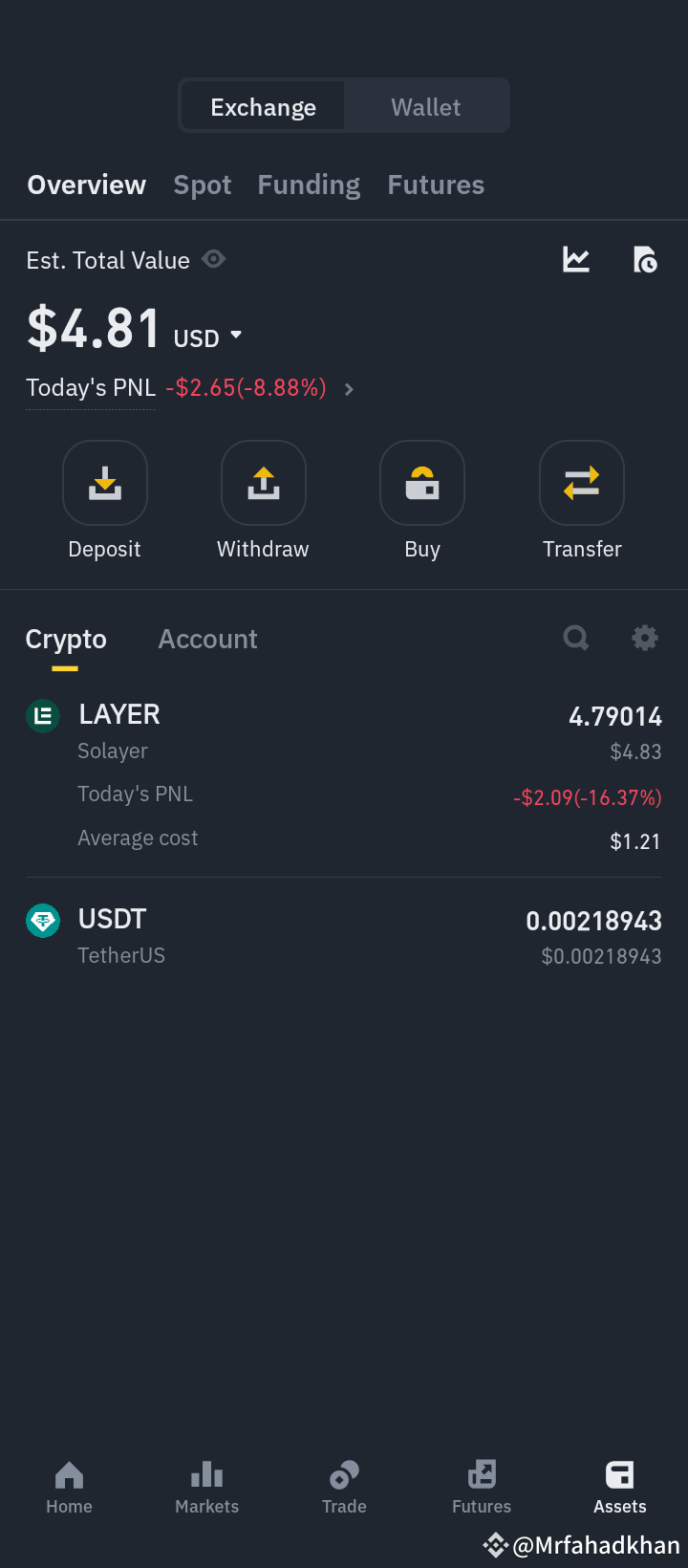The height and width of the screenshot is (1568, 688).
Task: Open Today's PNL details chevron
Action: (349, 389)
